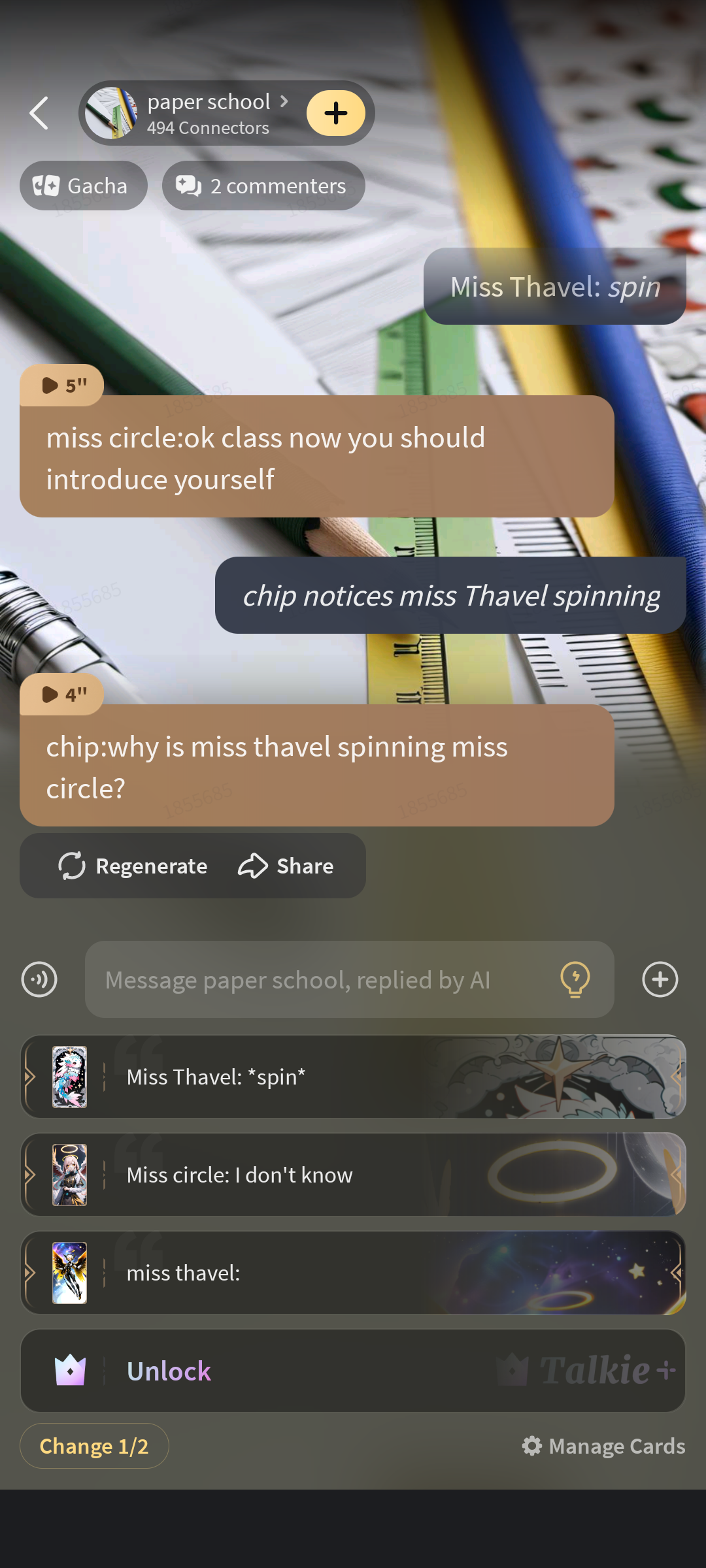Pick the "miss thavel:" card
Viewport: 706px width, 1568px height.
pyautogui.click(x=353, y=1273)
